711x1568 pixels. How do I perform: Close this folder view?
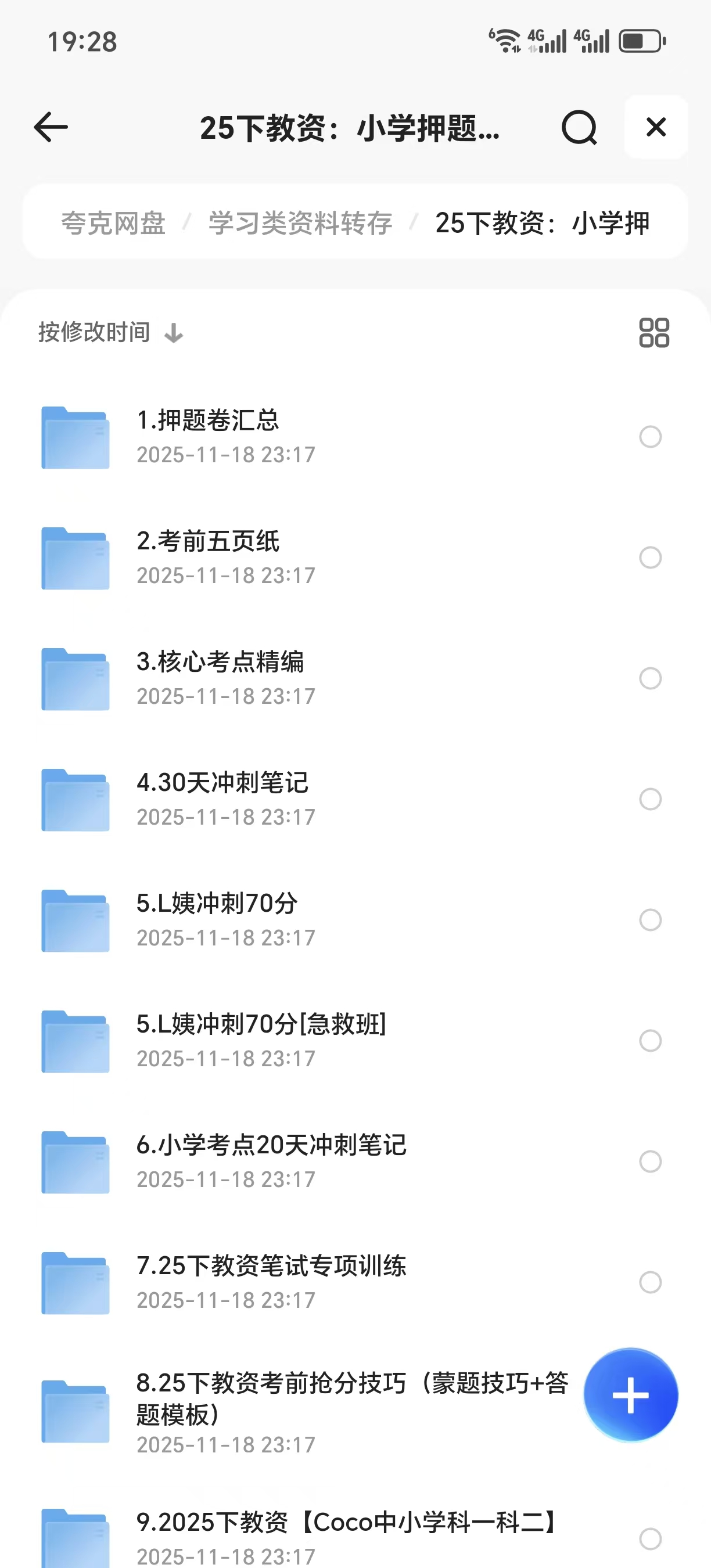pyautogui.click(x=656, y=127)
